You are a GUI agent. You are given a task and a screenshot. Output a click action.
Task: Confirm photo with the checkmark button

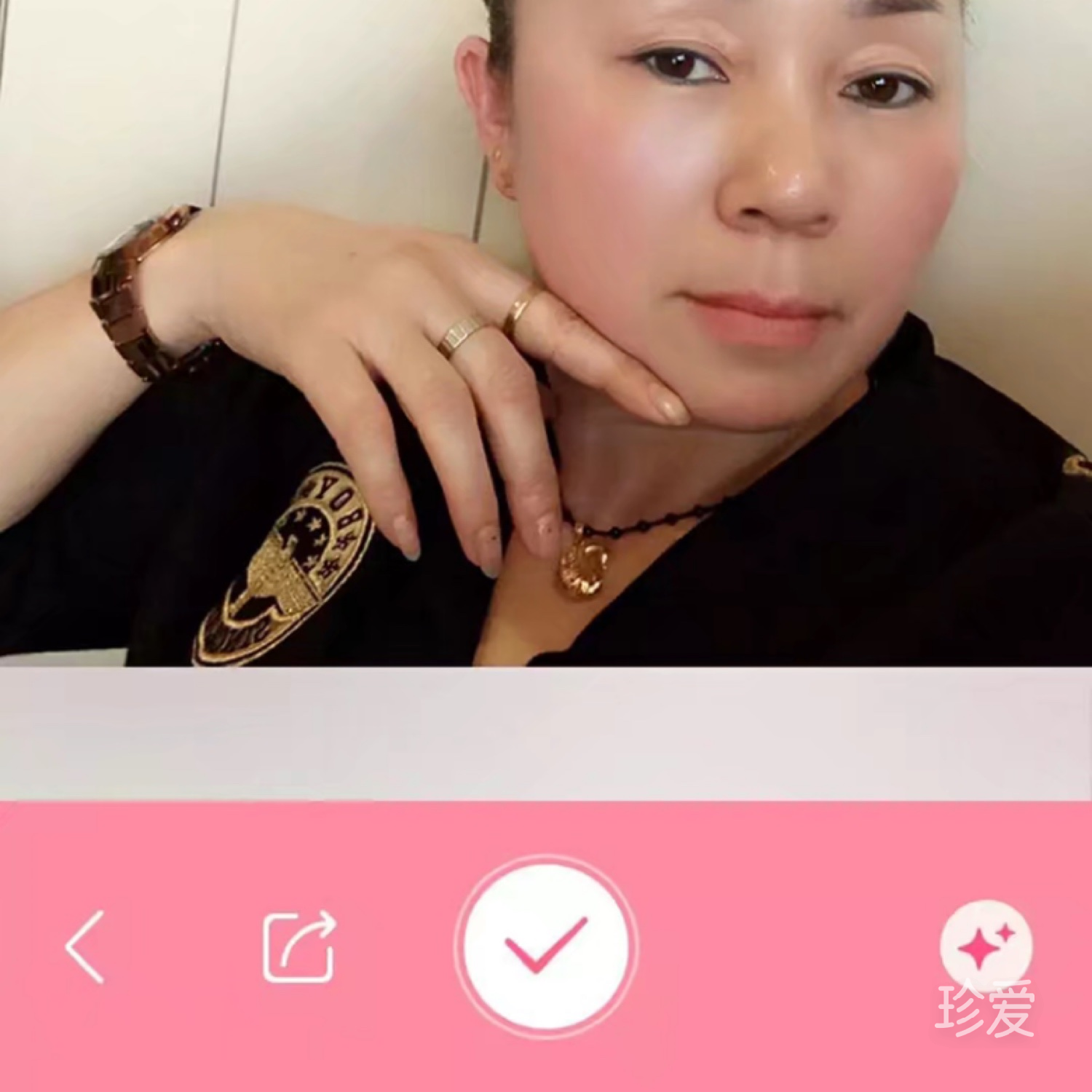(546, 946)
